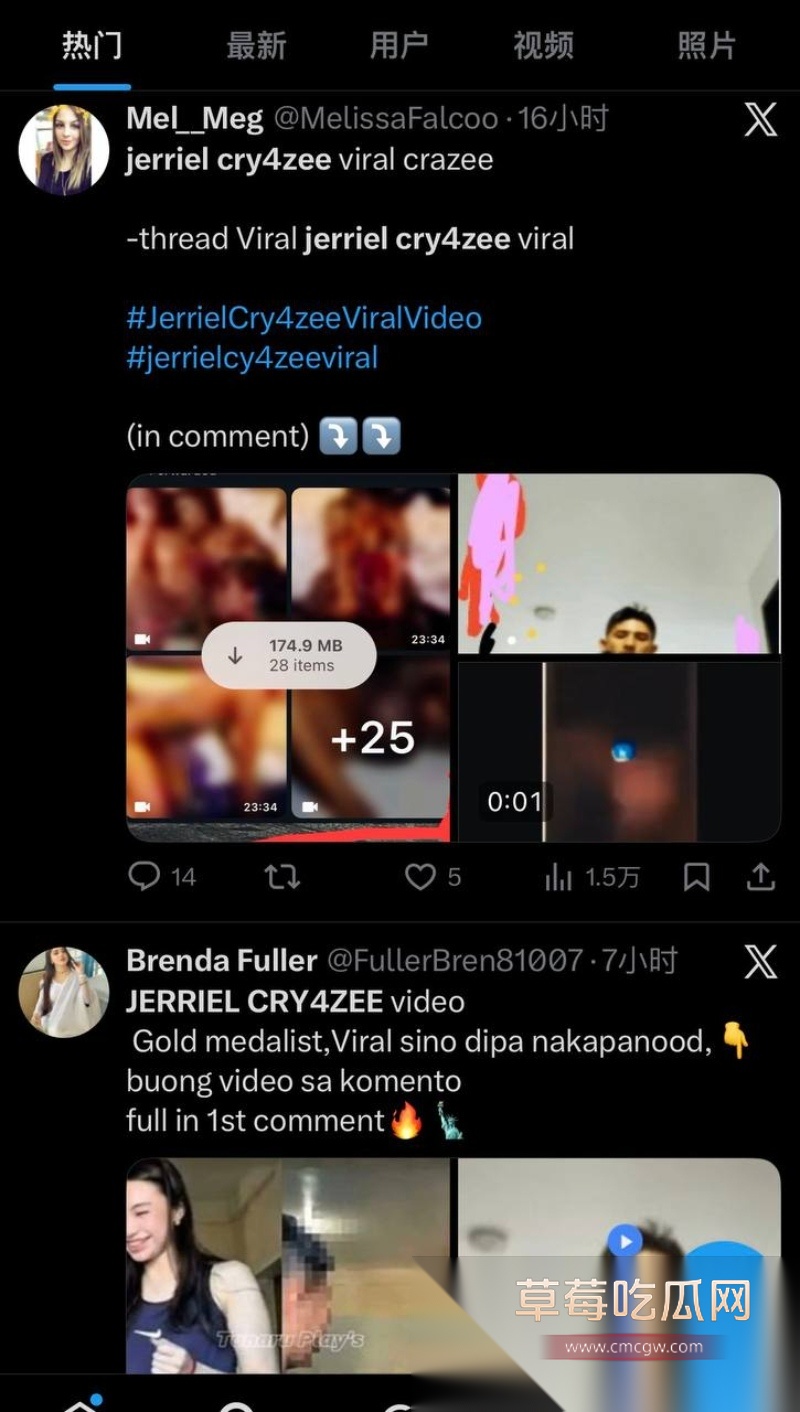Image resolution: width=800 pixels, height=1412 pixels.
Task: Select the 热门 tab
Action: pos(92,46)
